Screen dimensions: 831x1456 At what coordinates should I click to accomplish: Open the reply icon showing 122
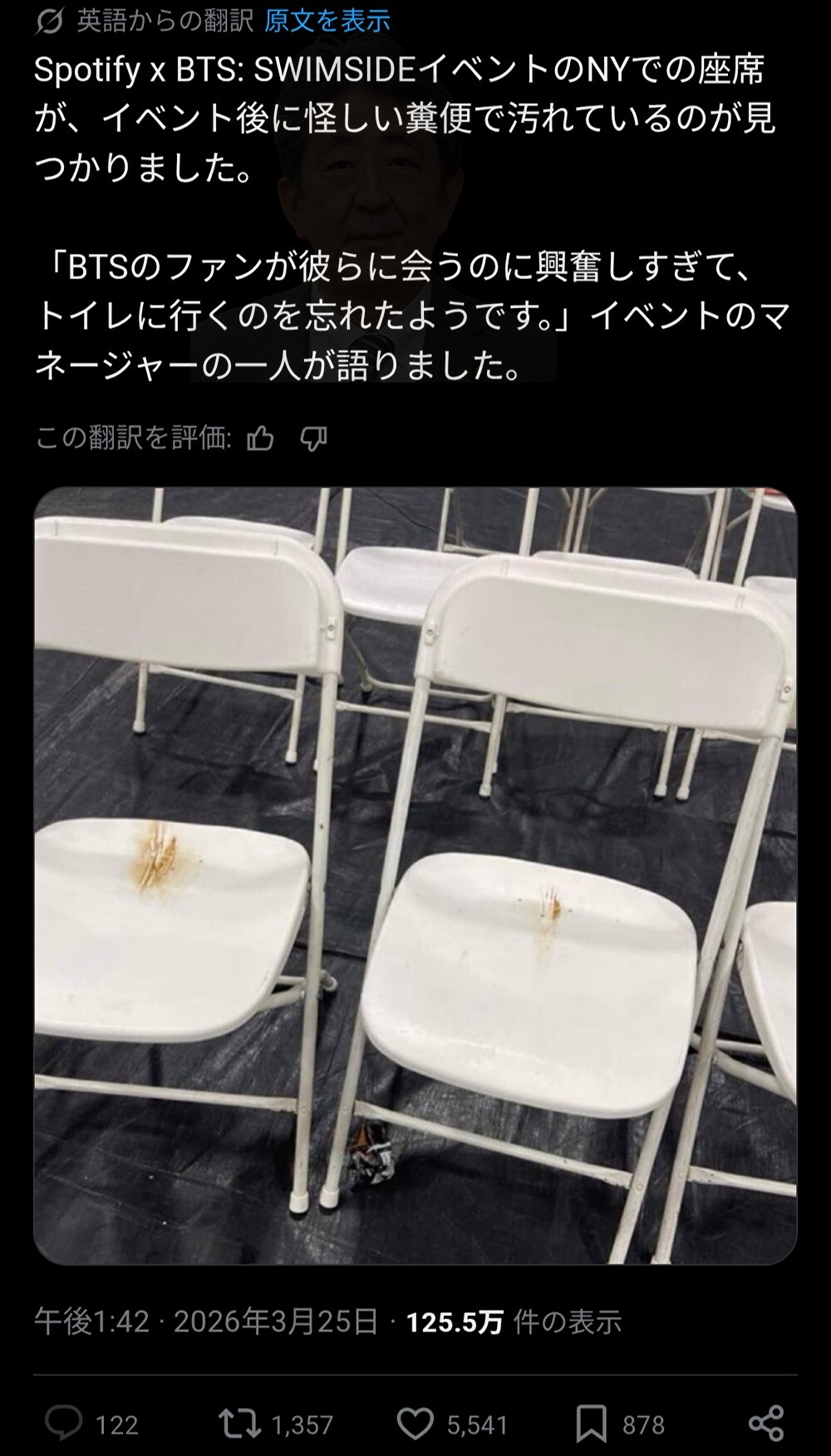click(63, 1424)
